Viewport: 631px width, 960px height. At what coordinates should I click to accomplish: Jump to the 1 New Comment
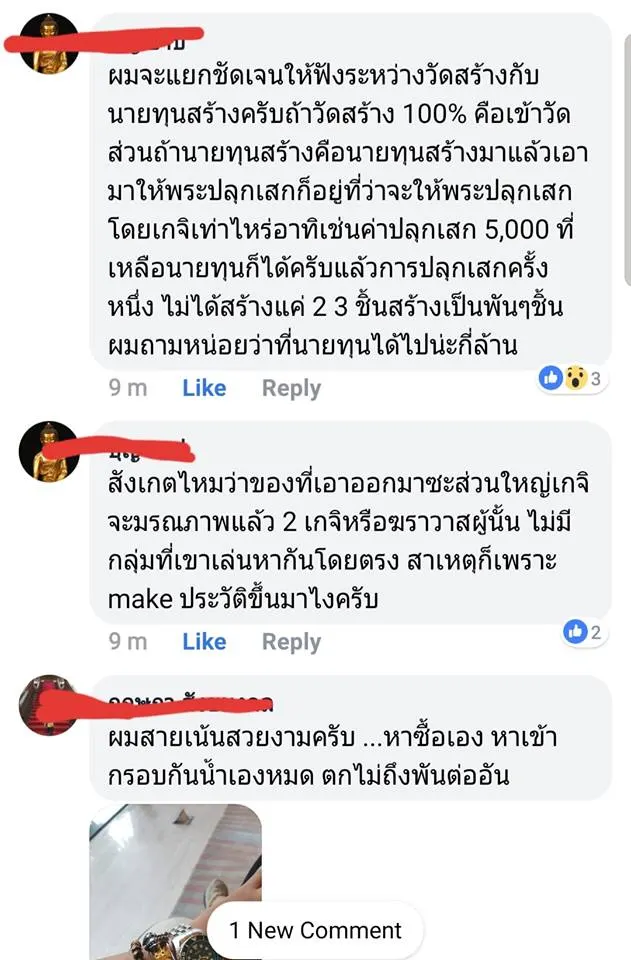(316, 930)
